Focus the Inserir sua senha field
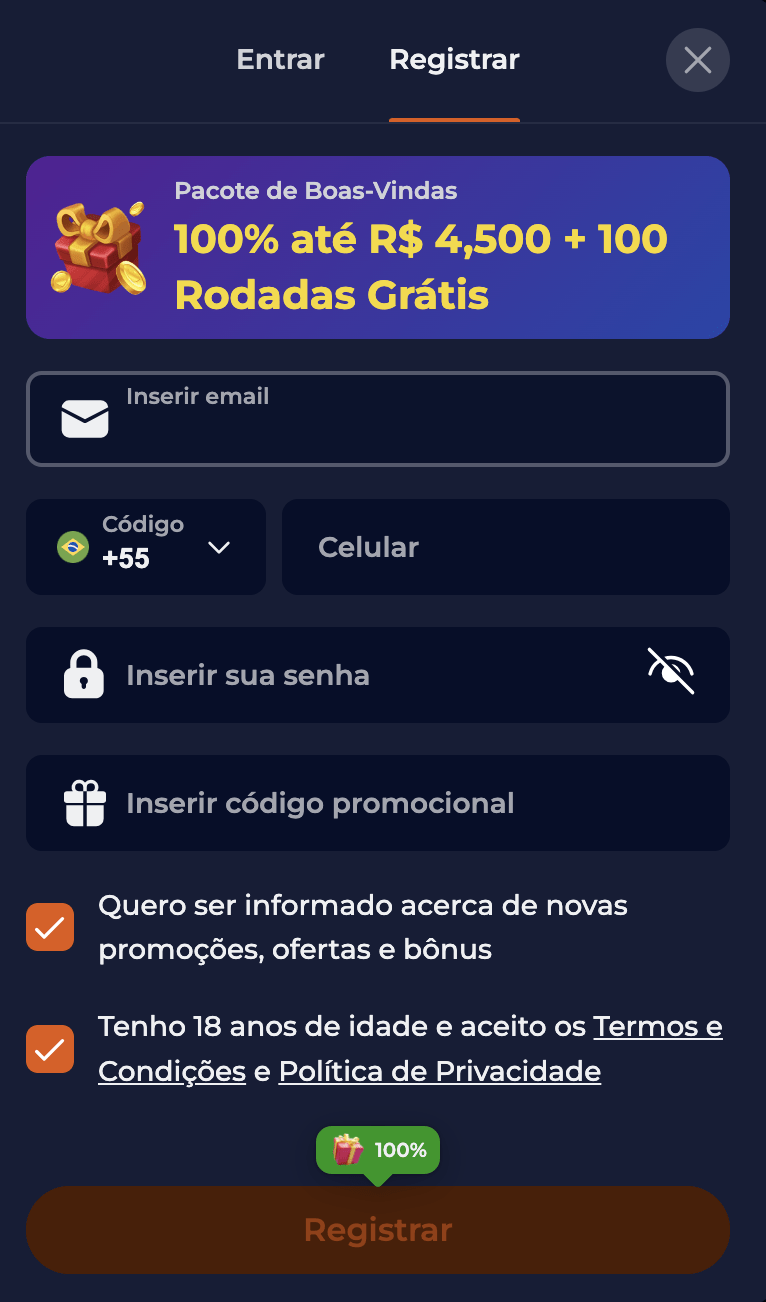Viewport: 766px width, 1302px height. (360, 675)
